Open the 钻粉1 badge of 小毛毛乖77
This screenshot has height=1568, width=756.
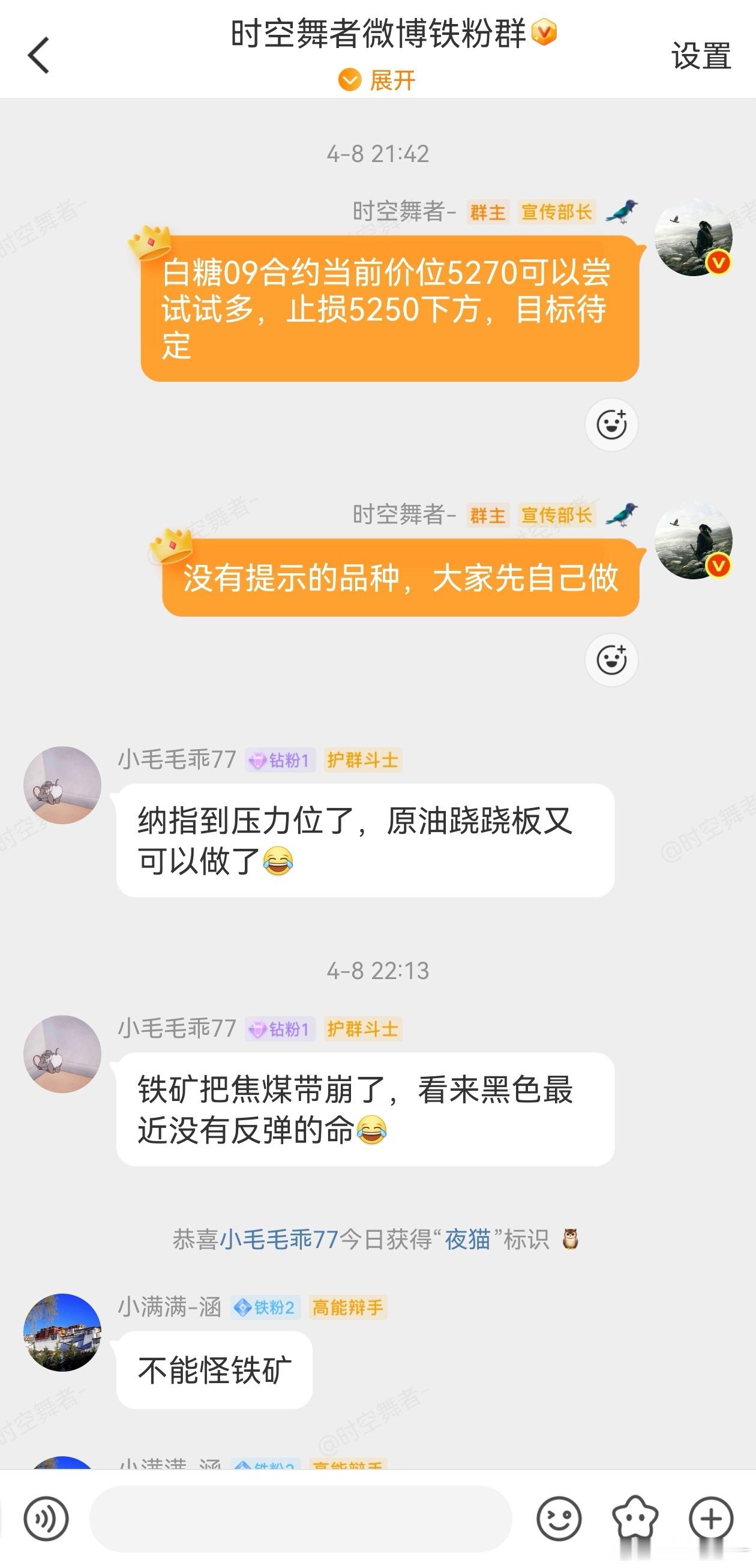tap(281, 759)
